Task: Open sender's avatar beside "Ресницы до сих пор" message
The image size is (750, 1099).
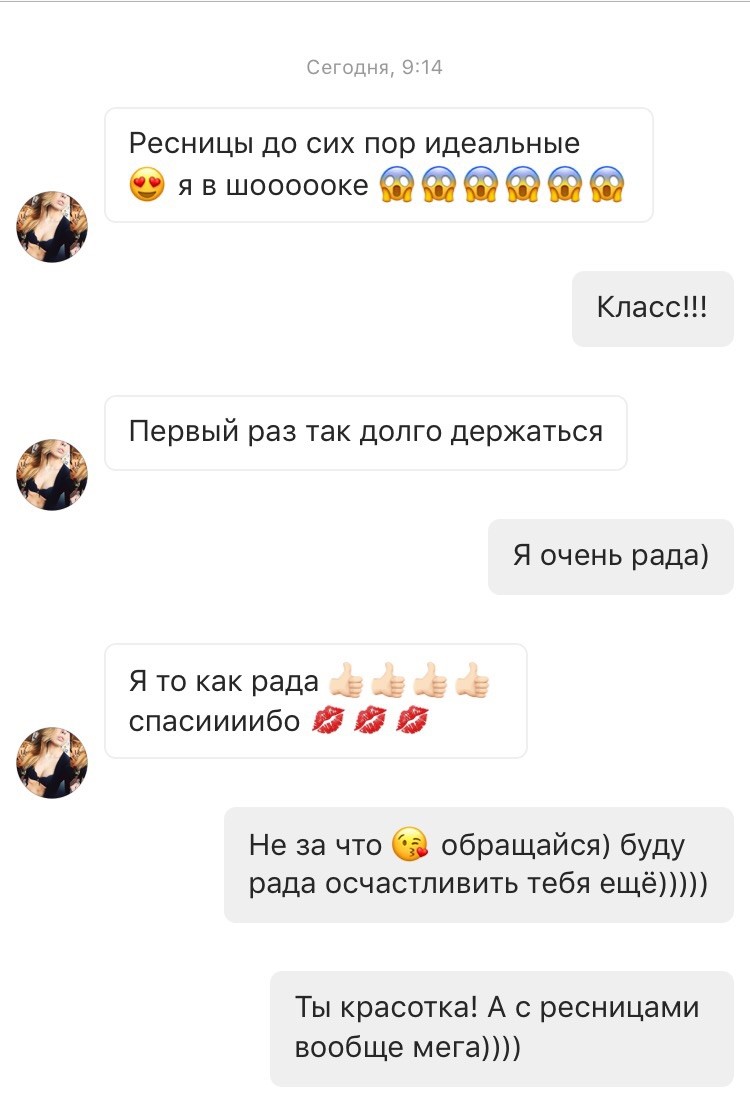Action: [52, 227]
